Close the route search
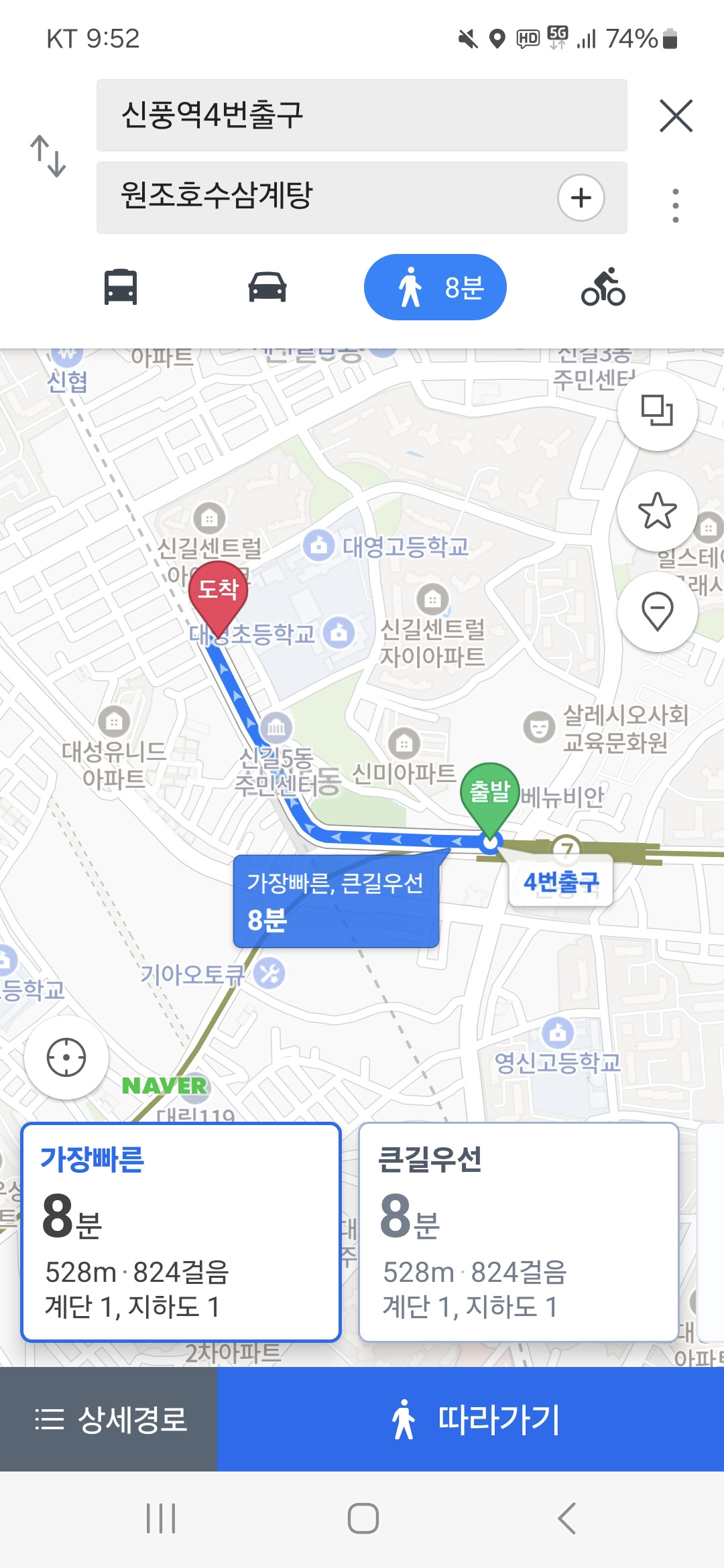 click(x=676, y=116)
